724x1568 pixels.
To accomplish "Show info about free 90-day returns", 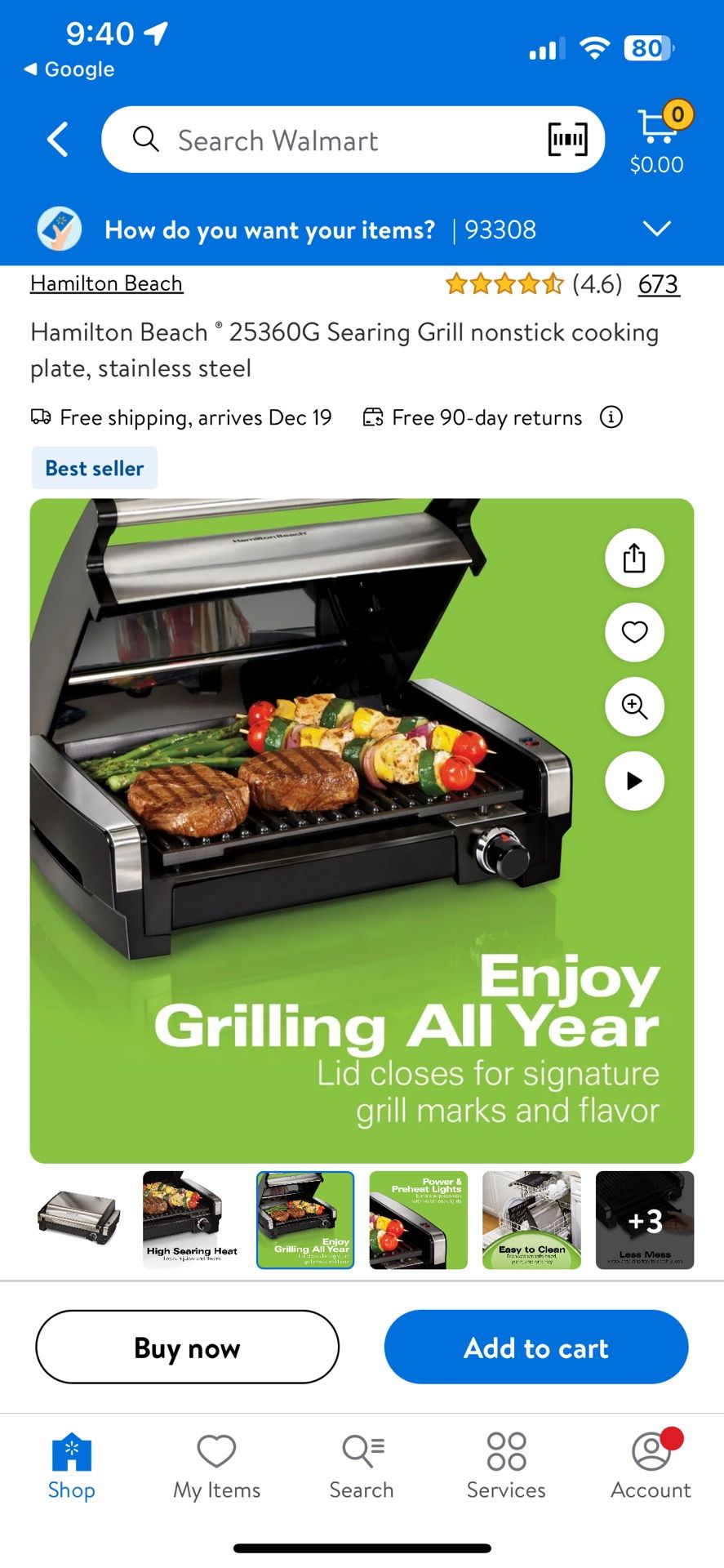I will pyautogui.click(x=611, y=417).
